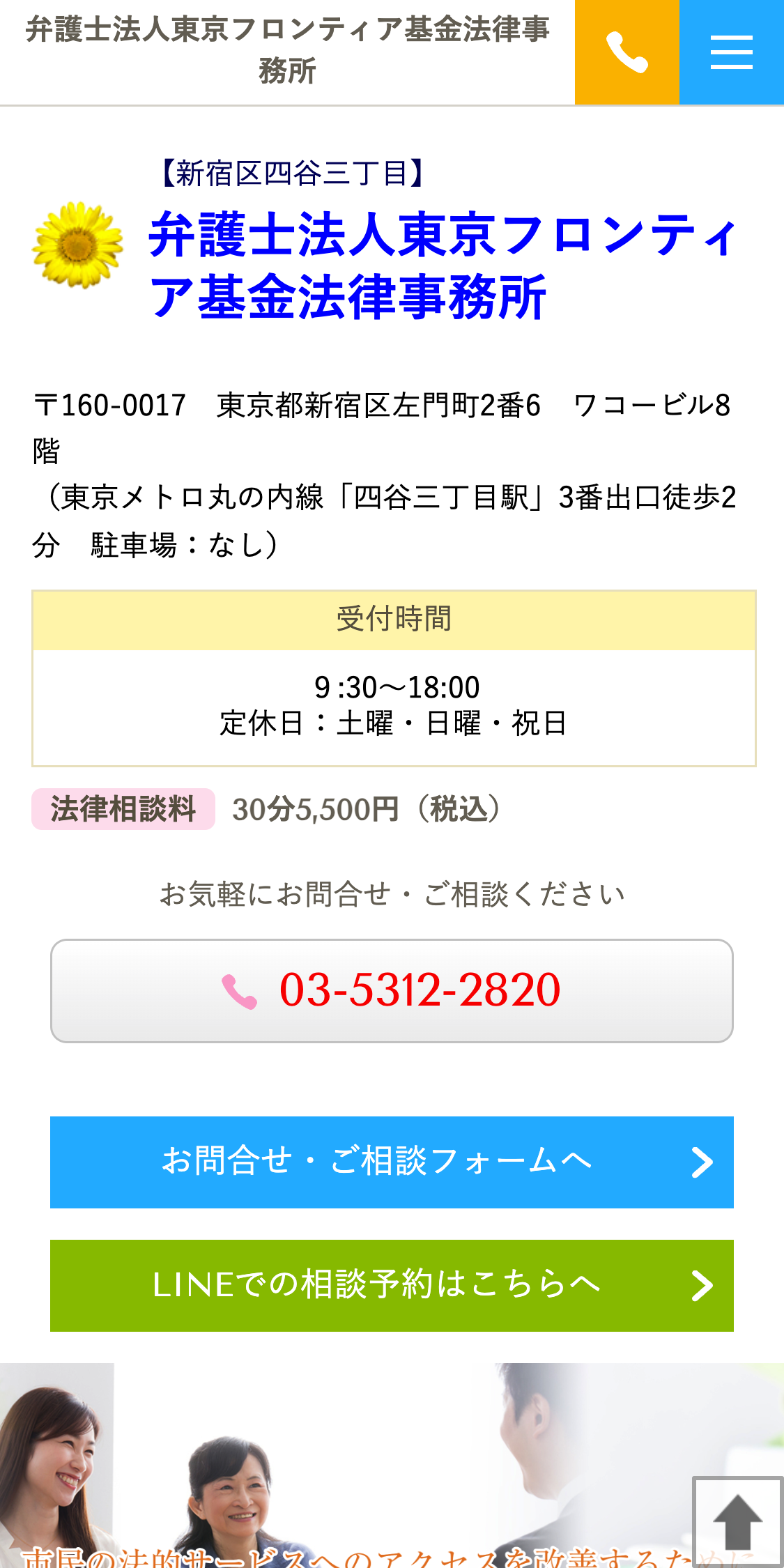784x1568 pixels.
Task: Call 03-5312-2820 phone number button
Action: (x=392, y=990)
